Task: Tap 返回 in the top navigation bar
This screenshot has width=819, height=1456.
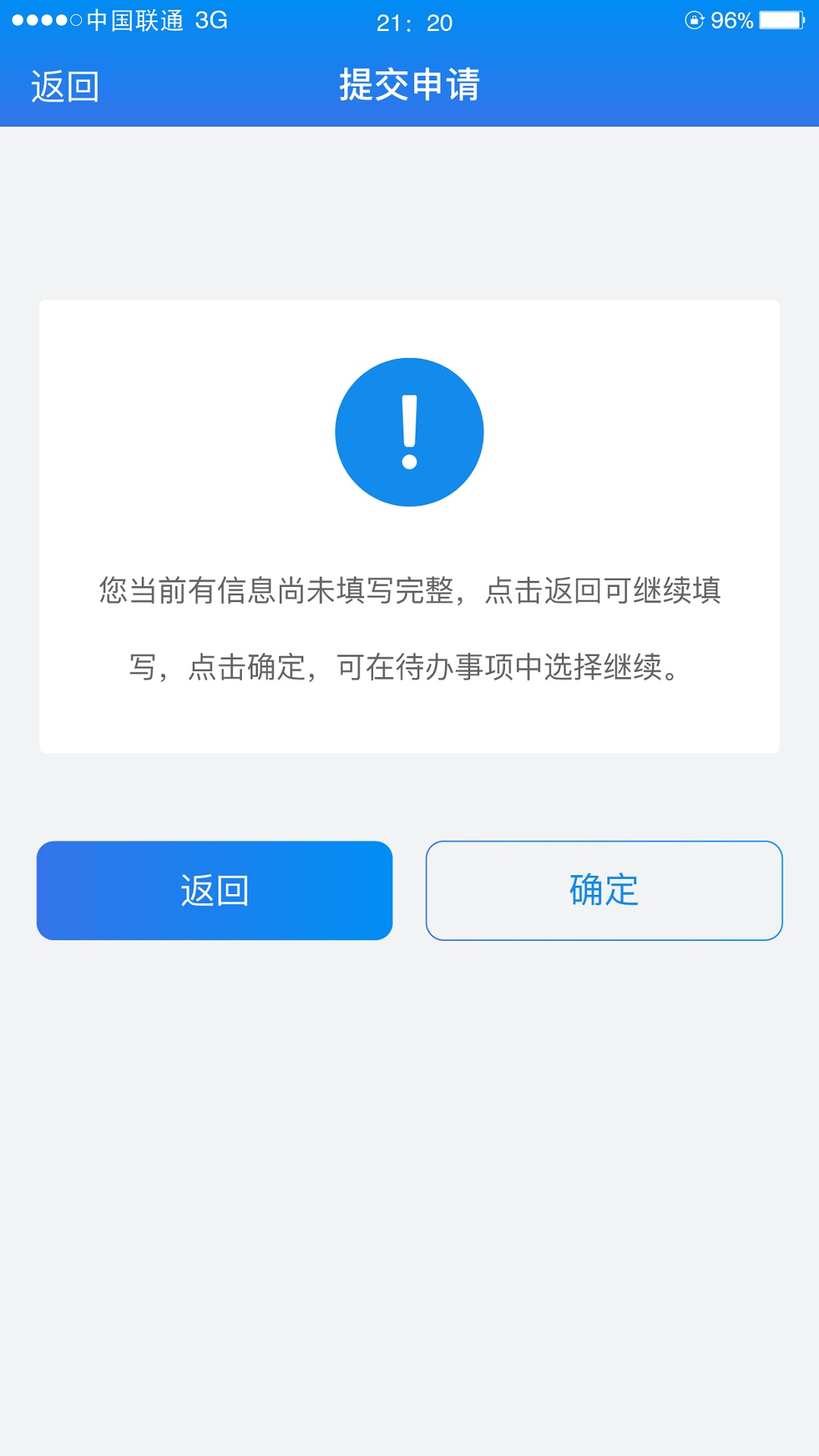Action: coord(65,86)
